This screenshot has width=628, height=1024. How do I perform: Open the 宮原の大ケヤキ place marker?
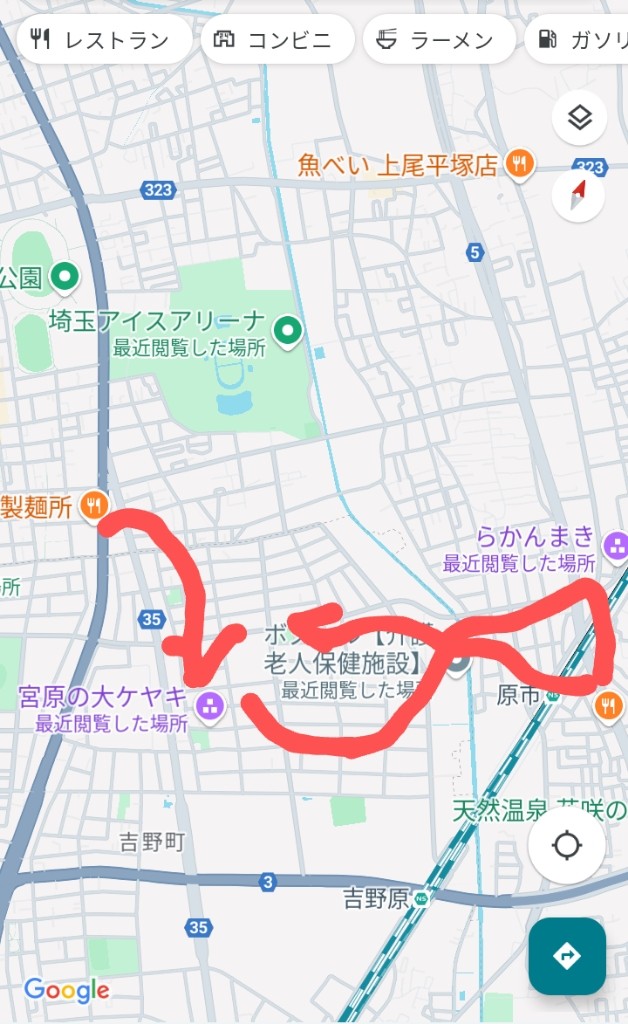point(210,707)
